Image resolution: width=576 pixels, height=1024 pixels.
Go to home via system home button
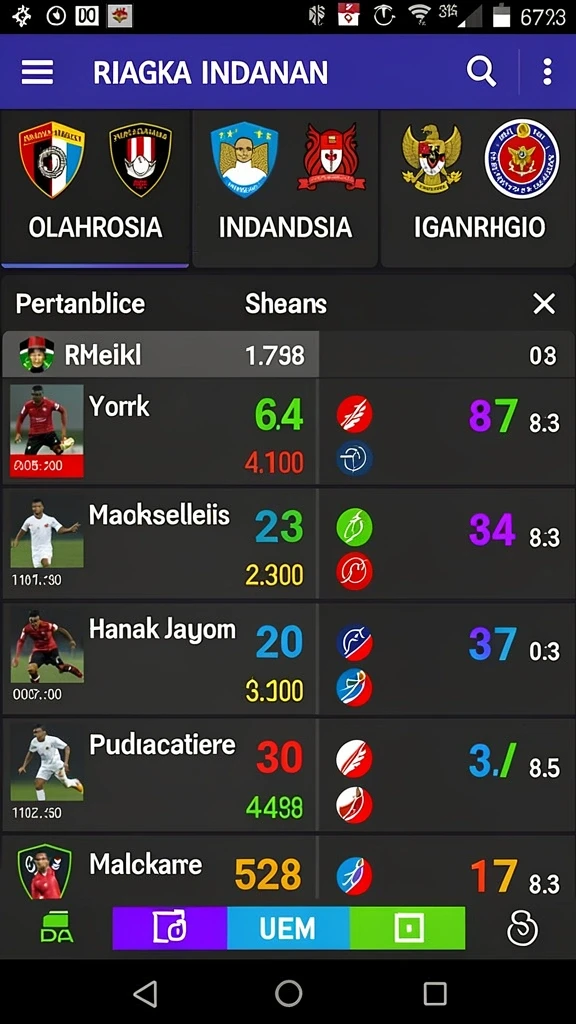point(288,994)
